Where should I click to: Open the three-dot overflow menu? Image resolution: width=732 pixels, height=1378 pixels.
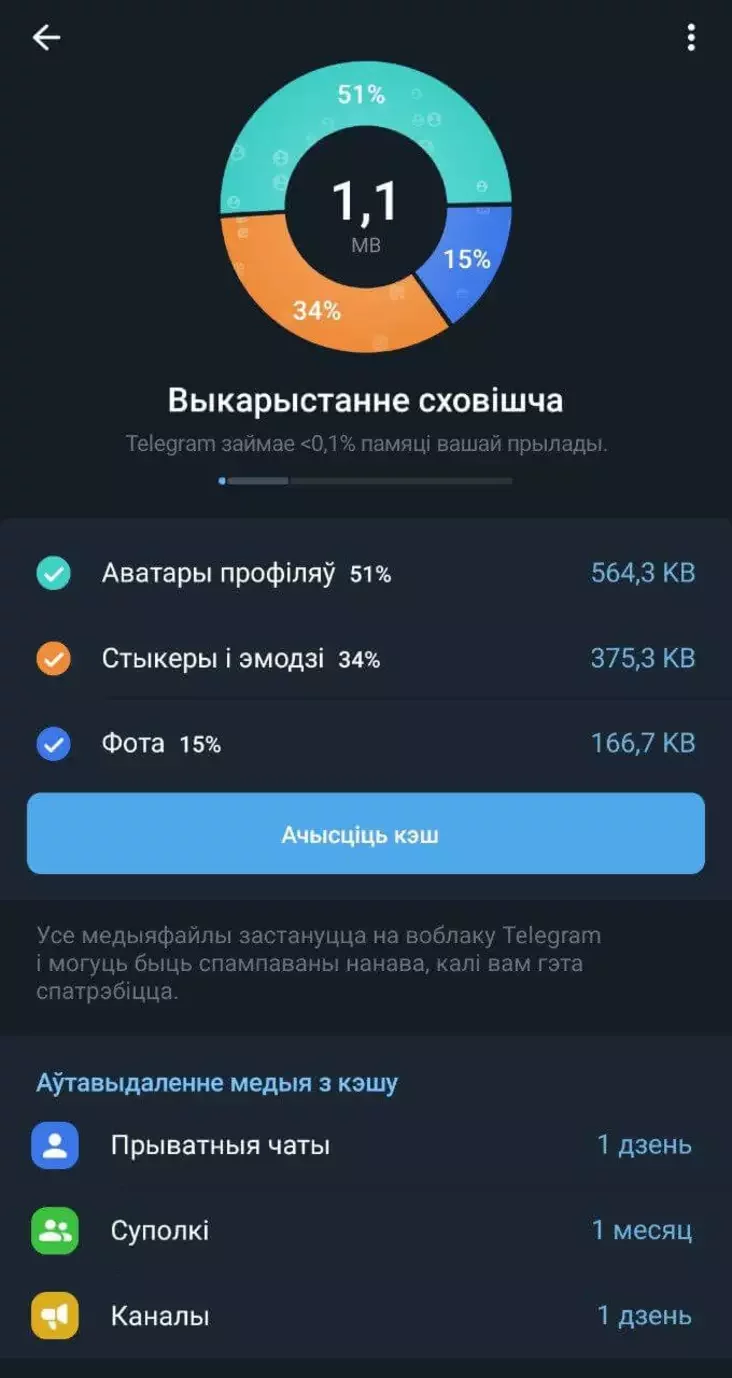(690, 38)
